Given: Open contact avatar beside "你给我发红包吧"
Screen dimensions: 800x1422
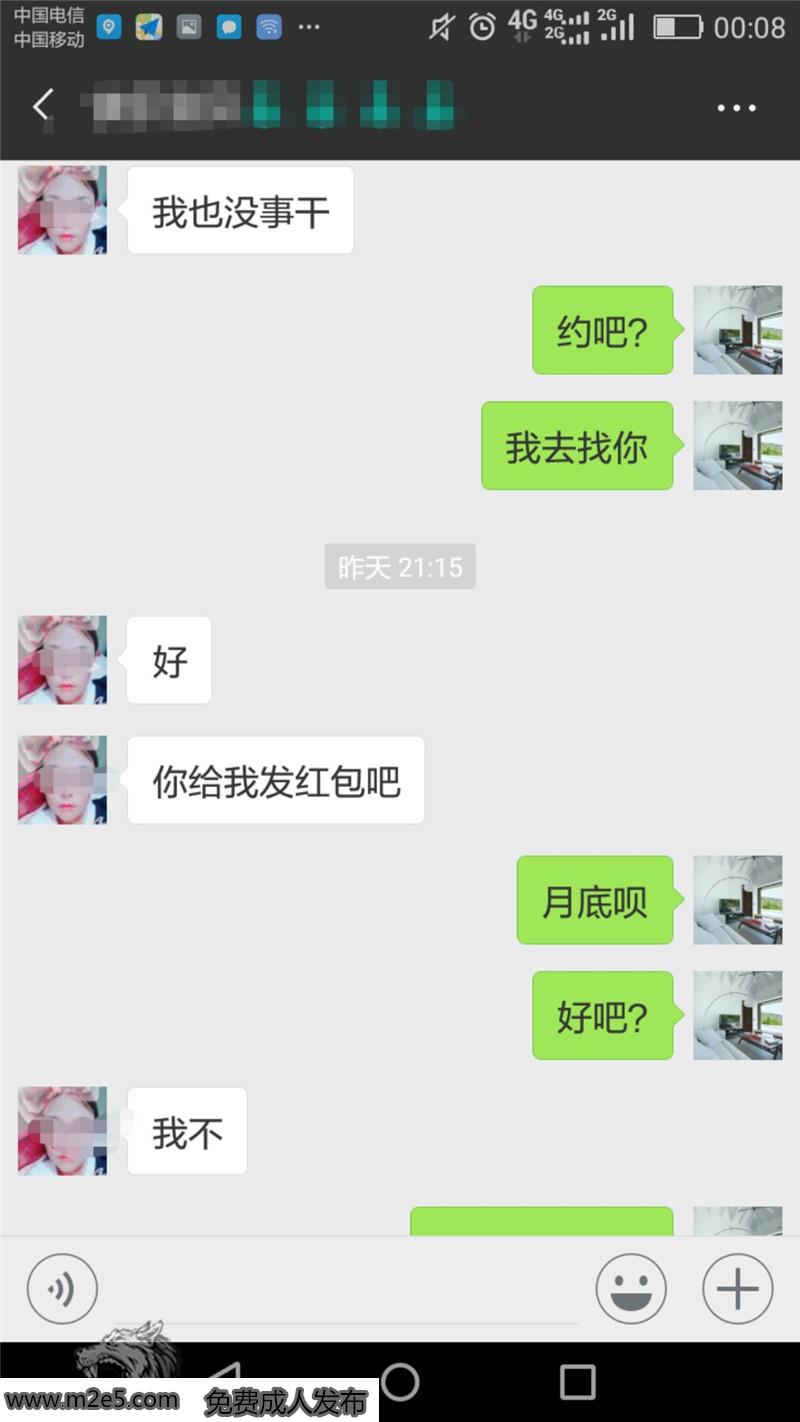Looking at the screenshot, I should click(x=62, y=780).
